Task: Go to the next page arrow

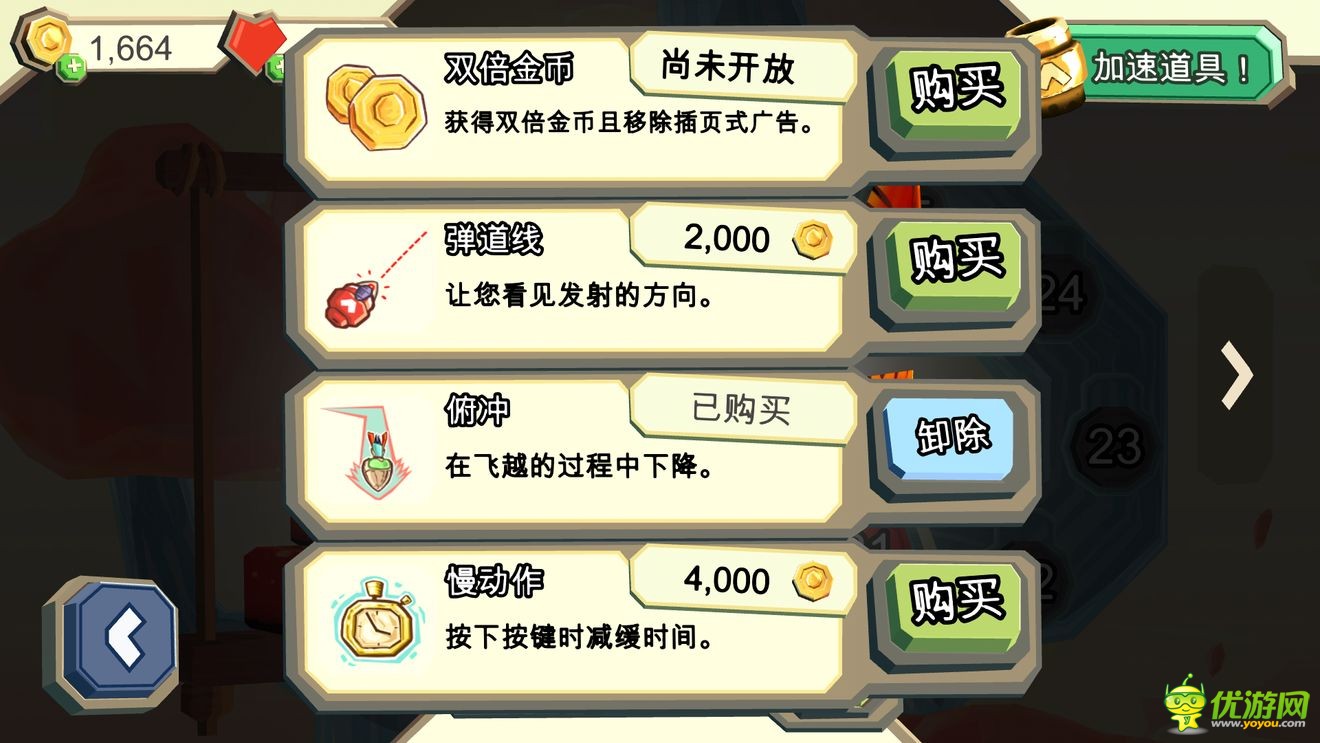Action: [x=1237, y=375]
